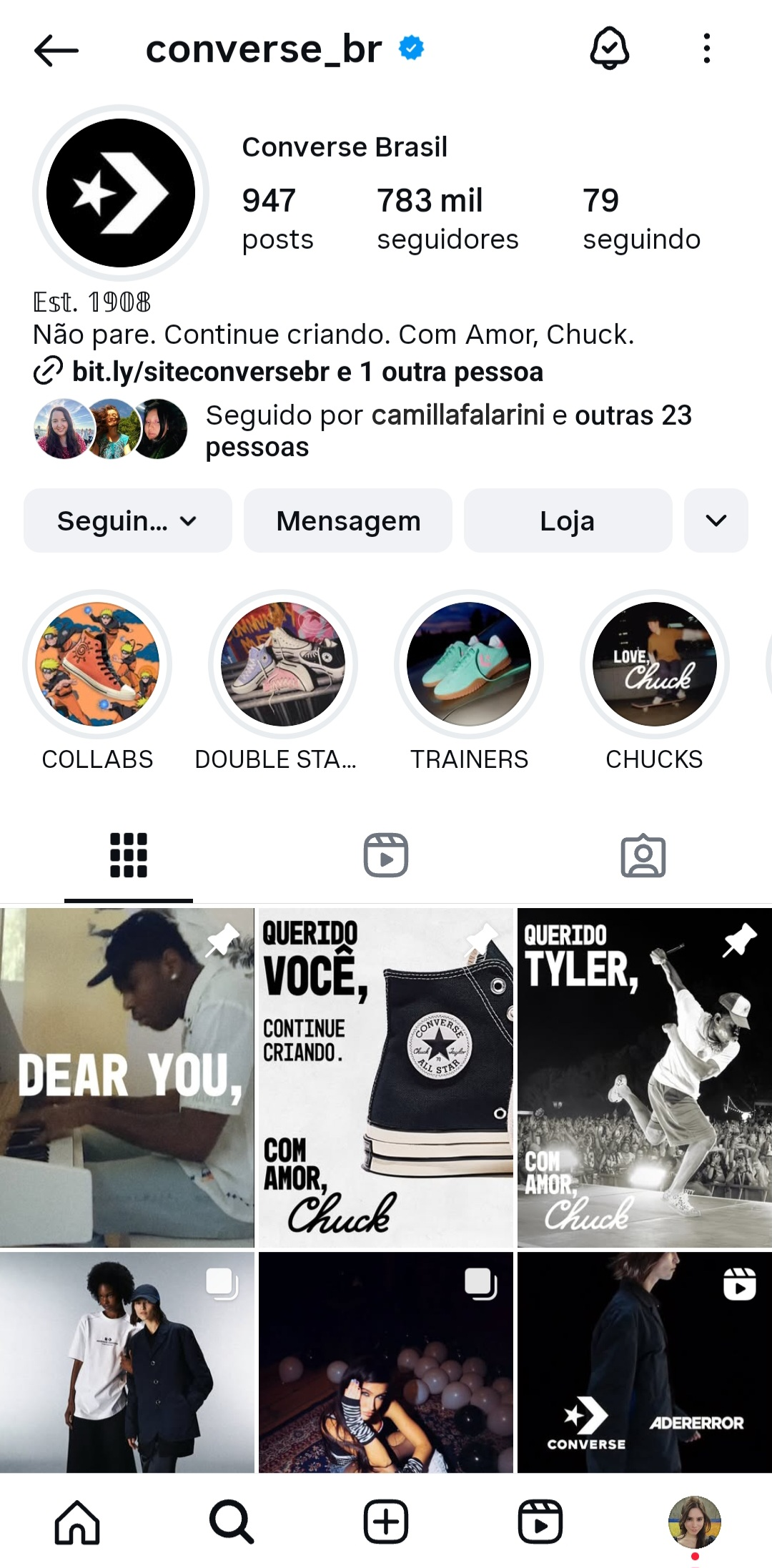Open the pinned DEAR YOU post
The height and width of the screenshot is (1568, 772).
pyautogui.click(x=127, y=1078)
